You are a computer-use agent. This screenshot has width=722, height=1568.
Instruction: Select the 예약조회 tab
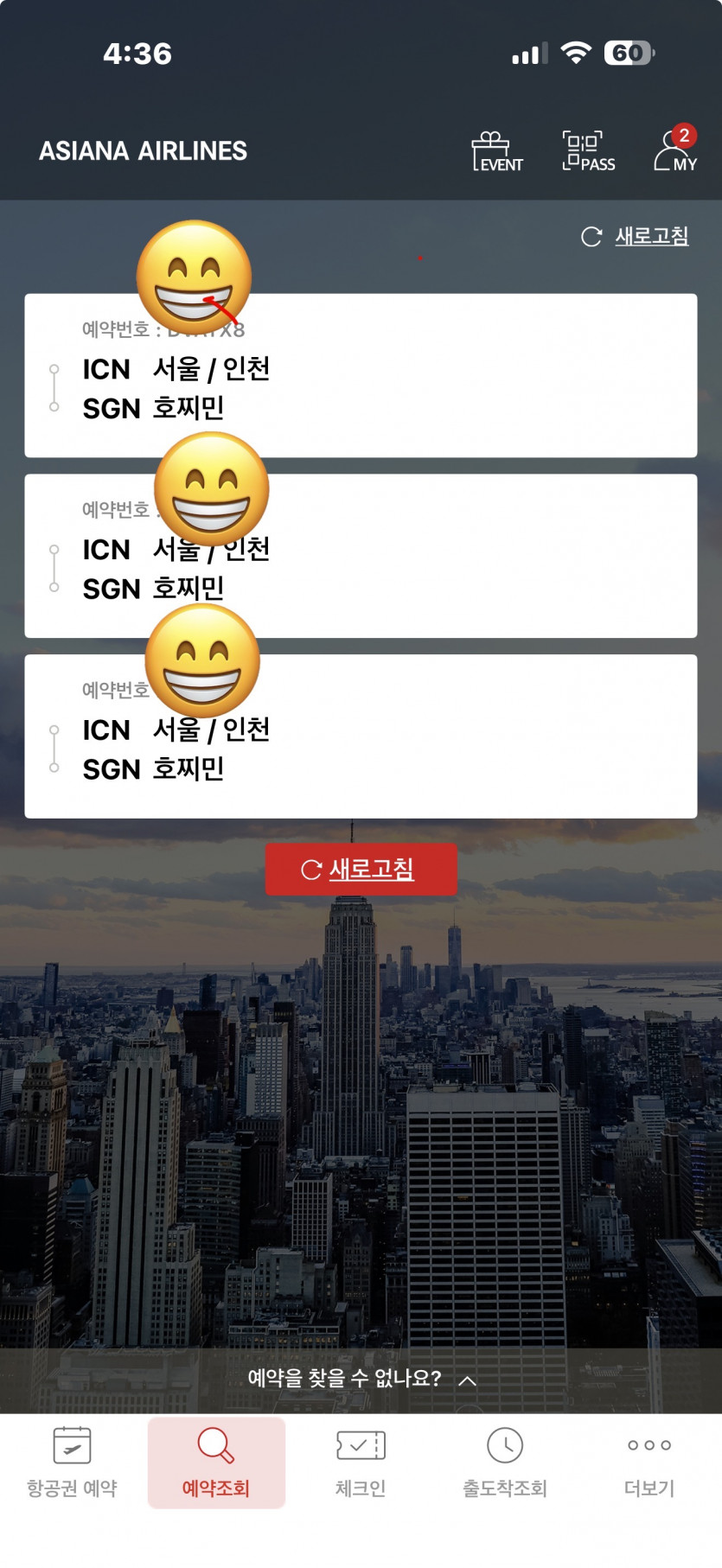coord(216,1463)
